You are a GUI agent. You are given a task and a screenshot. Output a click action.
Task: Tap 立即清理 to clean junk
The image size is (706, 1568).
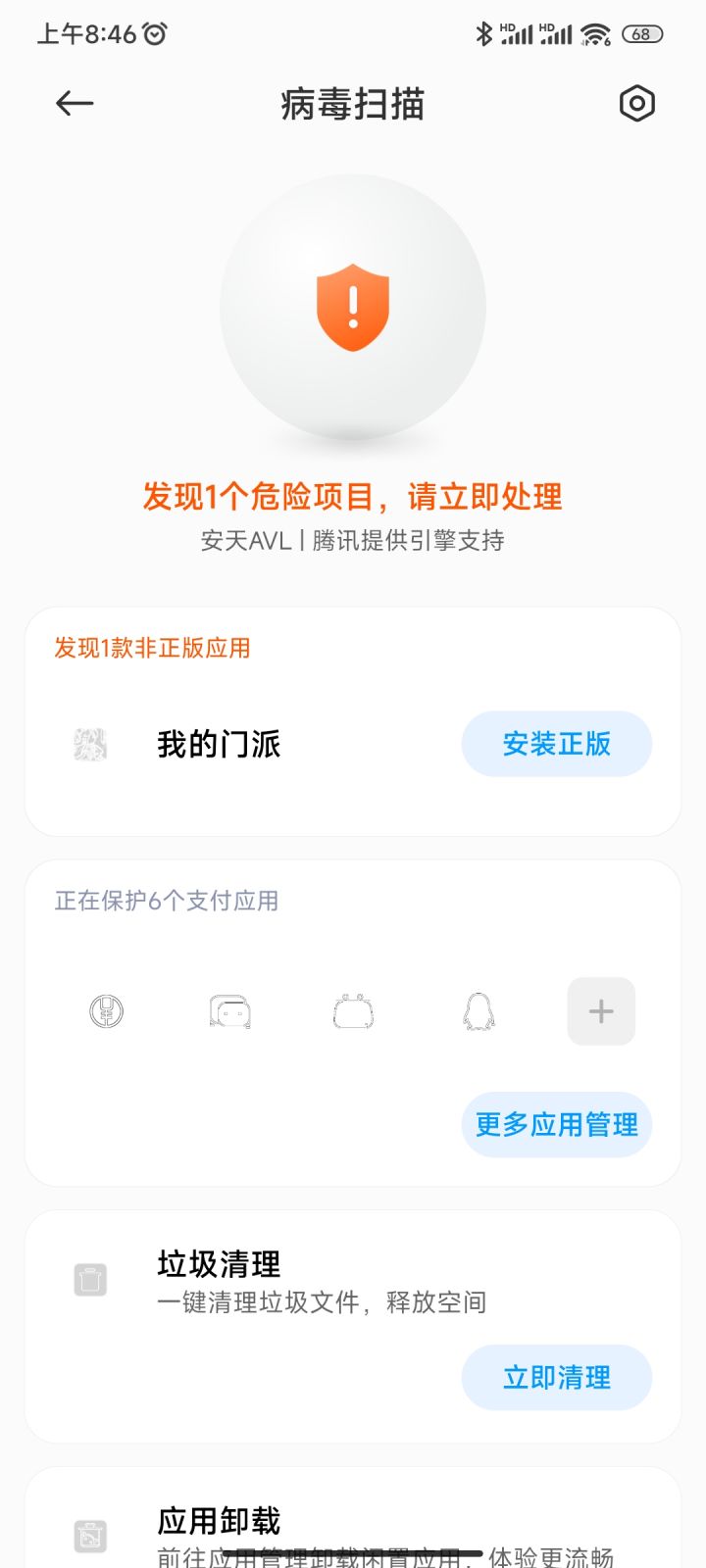pos(556,1377)
